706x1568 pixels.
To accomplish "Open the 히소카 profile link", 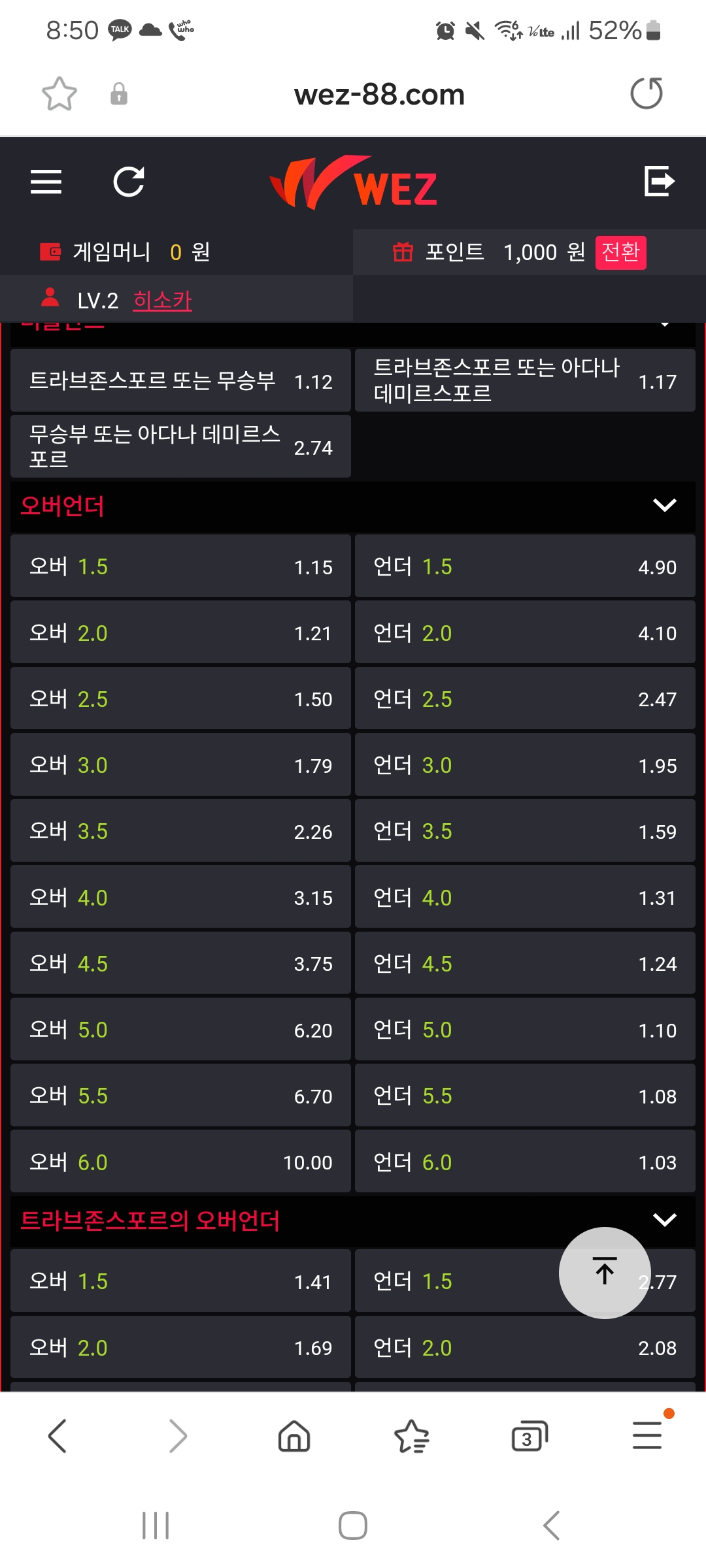I will [x=162, y=300].
